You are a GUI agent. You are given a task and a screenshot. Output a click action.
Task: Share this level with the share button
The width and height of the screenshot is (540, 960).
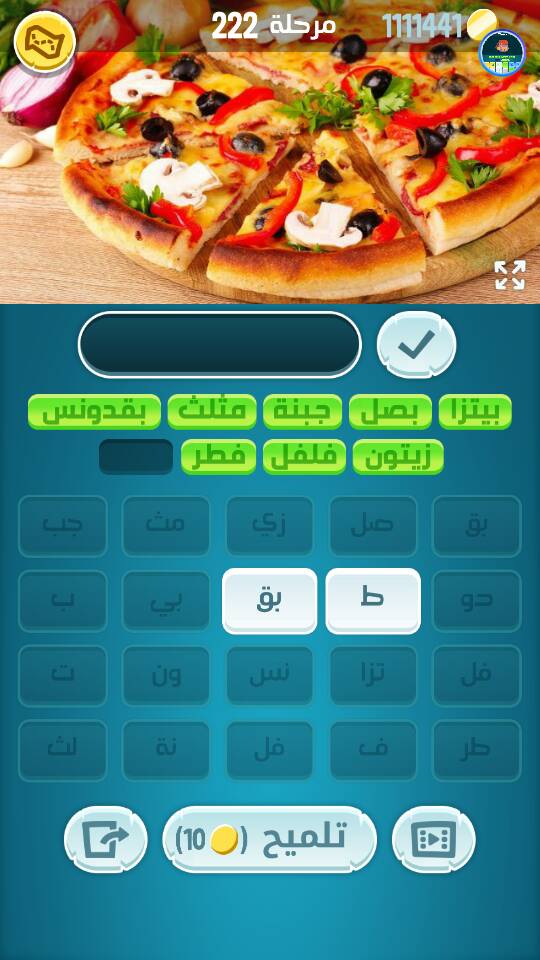point(105,839)
